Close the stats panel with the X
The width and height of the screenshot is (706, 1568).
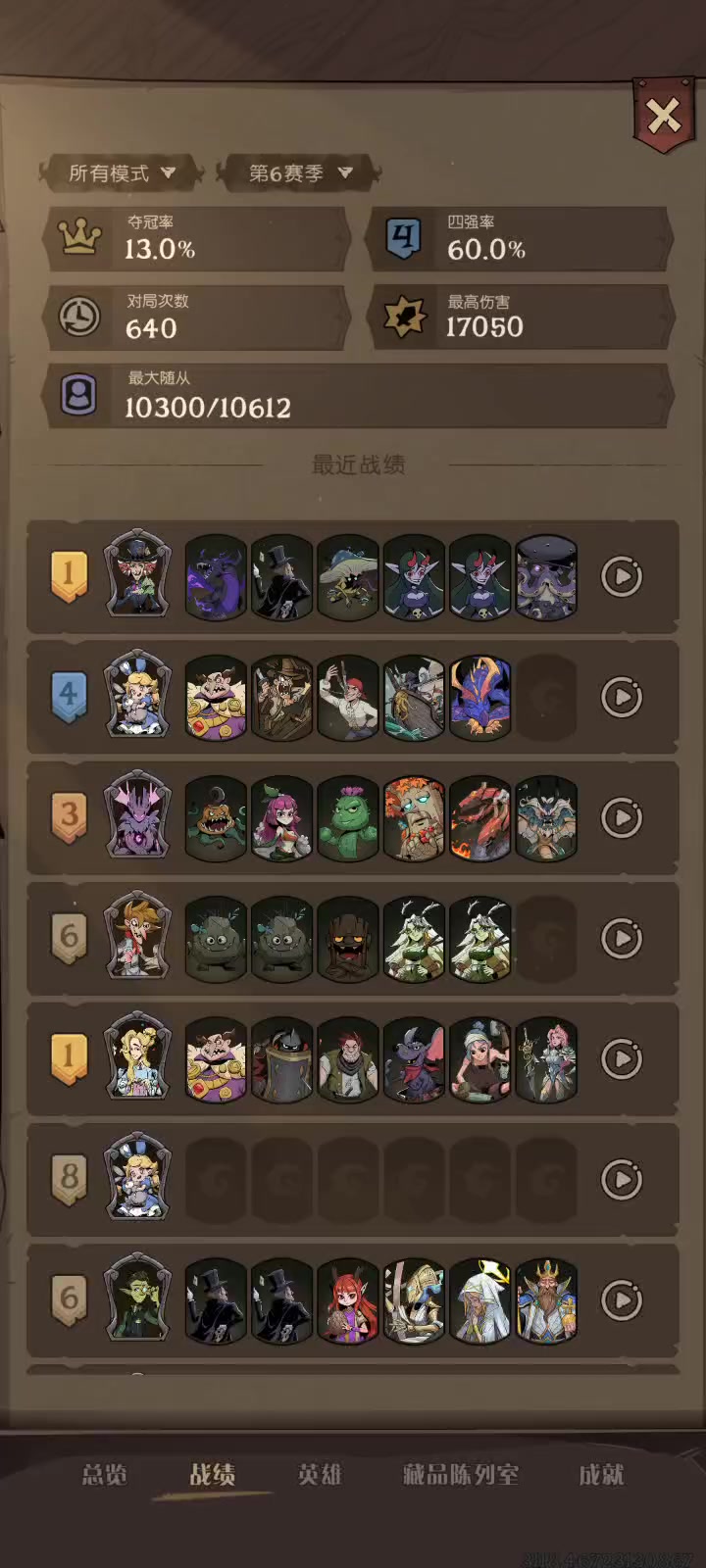point(664,117)
